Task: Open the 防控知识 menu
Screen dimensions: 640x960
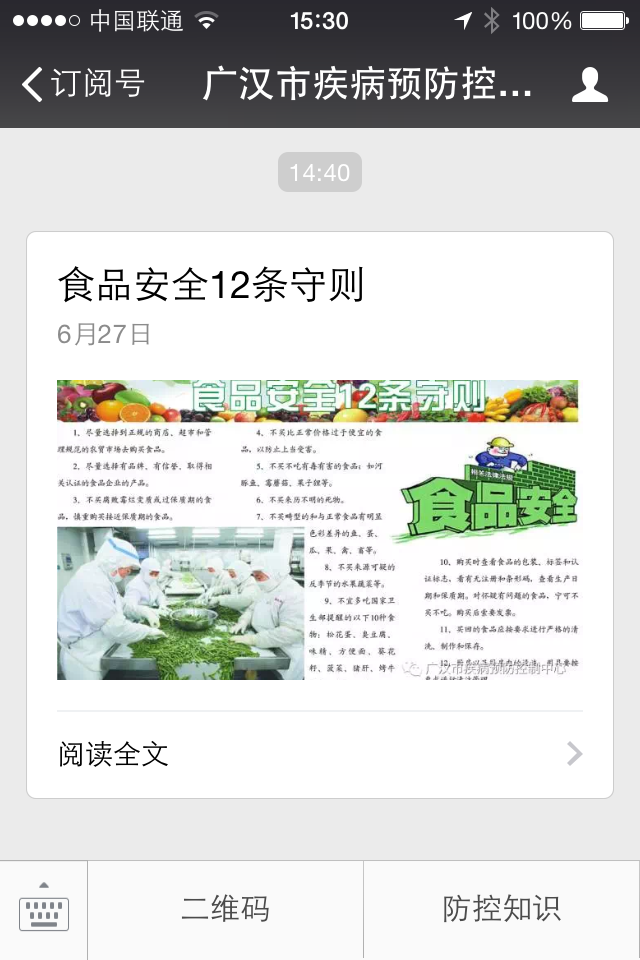Action: (501, 910)
